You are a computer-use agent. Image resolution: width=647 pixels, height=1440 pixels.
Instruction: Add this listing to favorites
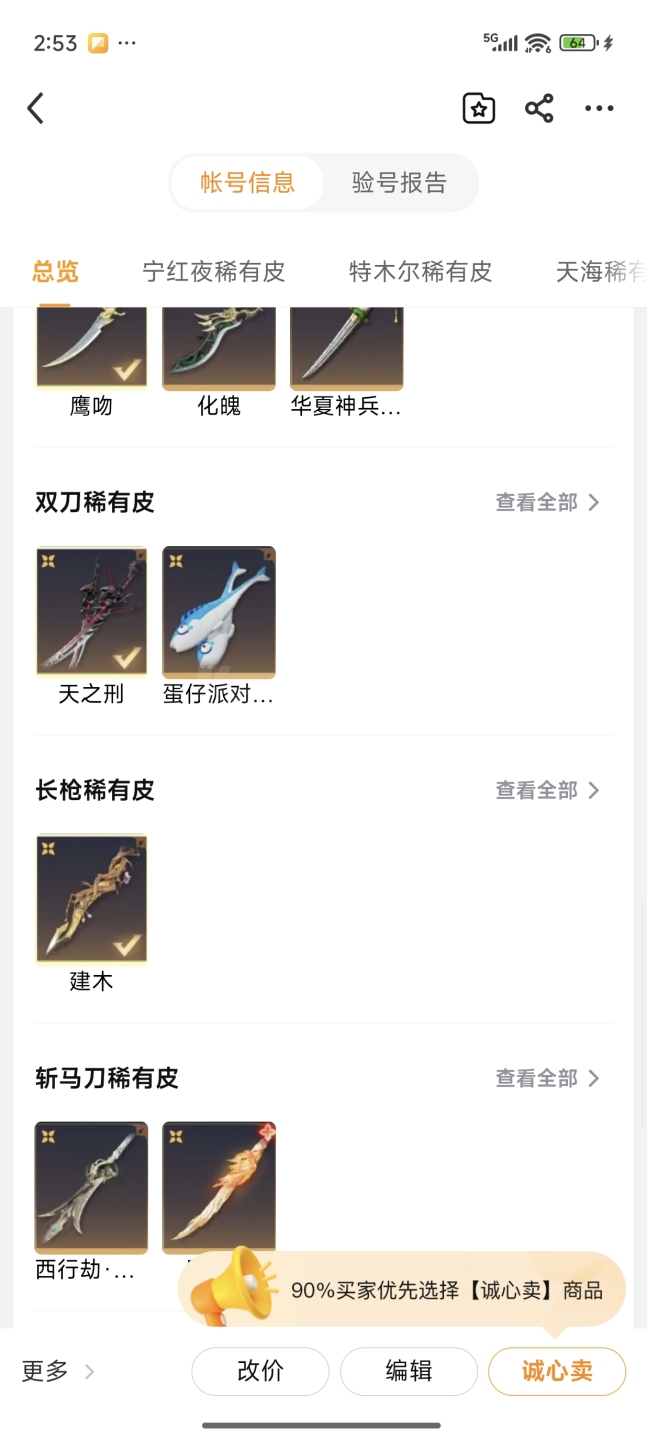(479, 108)
